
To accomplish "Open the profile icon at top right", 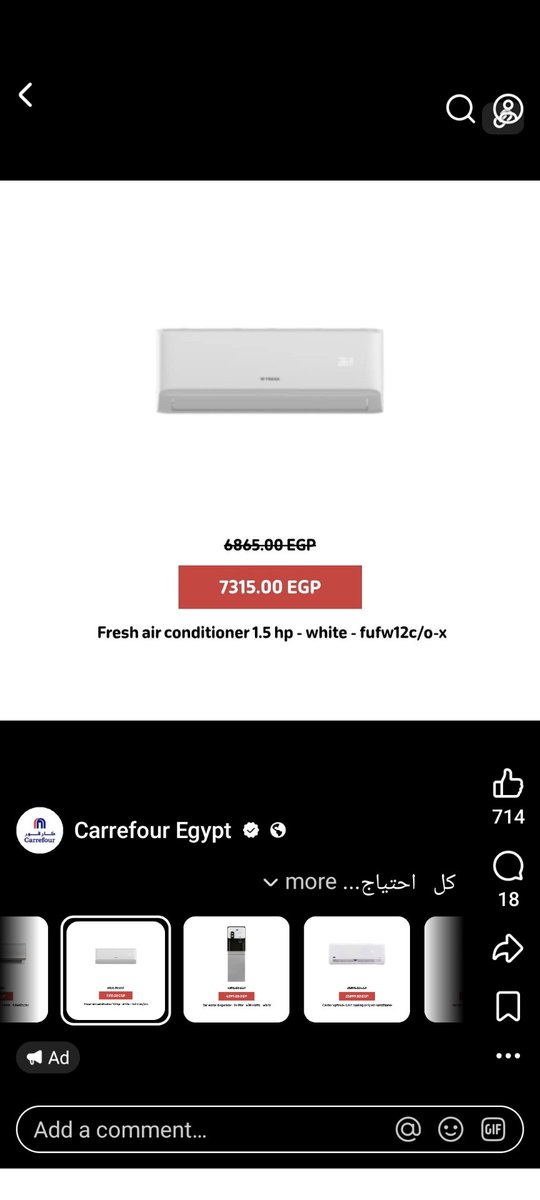I will point(508,110).
